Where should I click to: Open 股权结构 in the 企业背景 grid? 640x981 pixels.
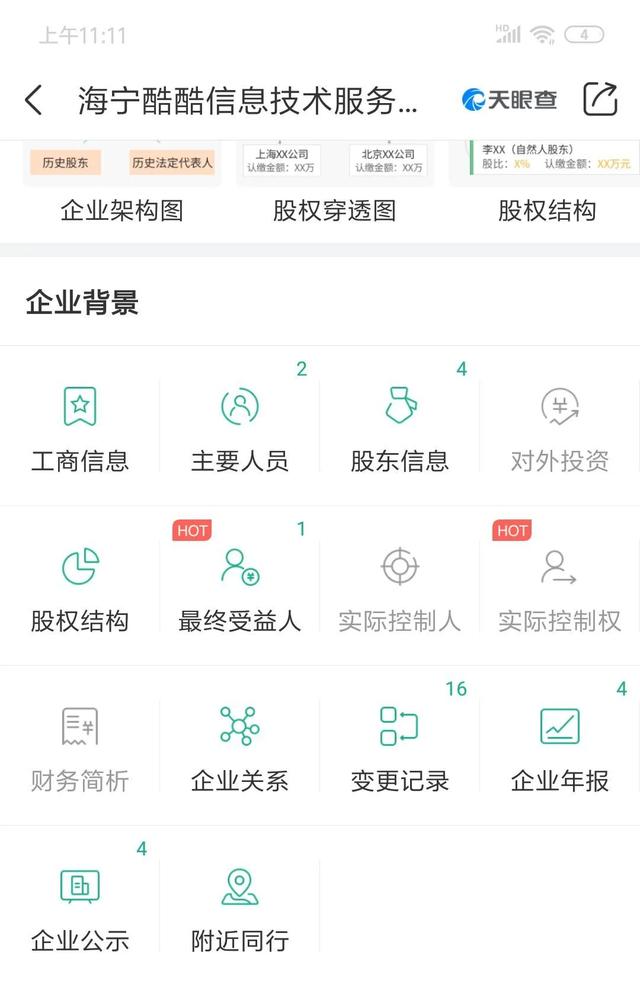point(80,590)
